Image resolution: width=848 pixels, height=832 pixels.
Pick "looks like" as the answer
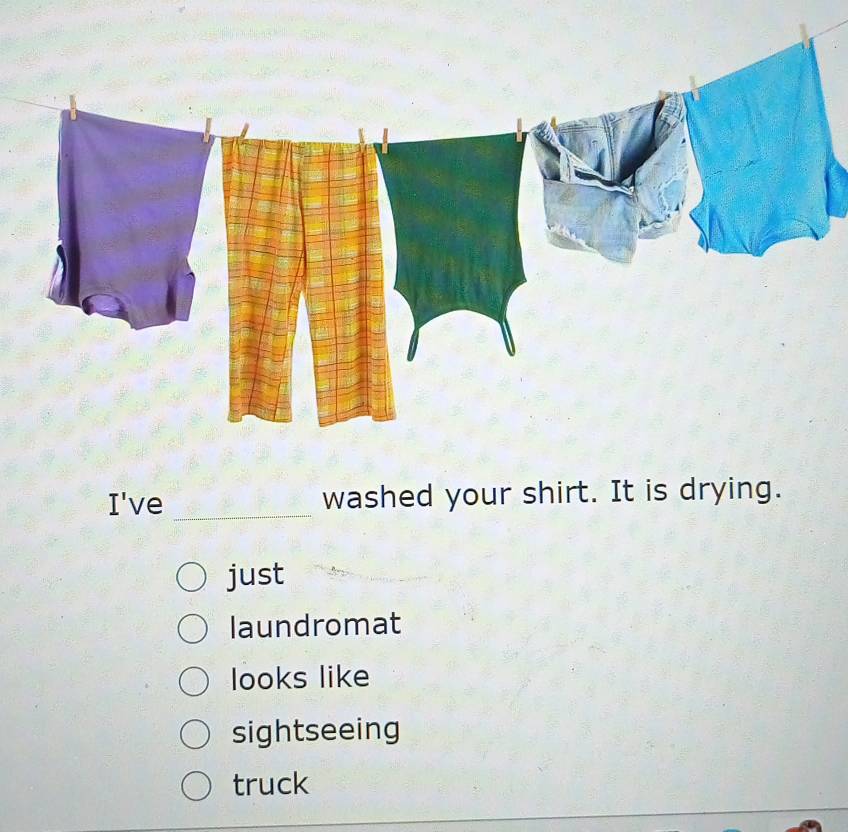click(194, 682)
